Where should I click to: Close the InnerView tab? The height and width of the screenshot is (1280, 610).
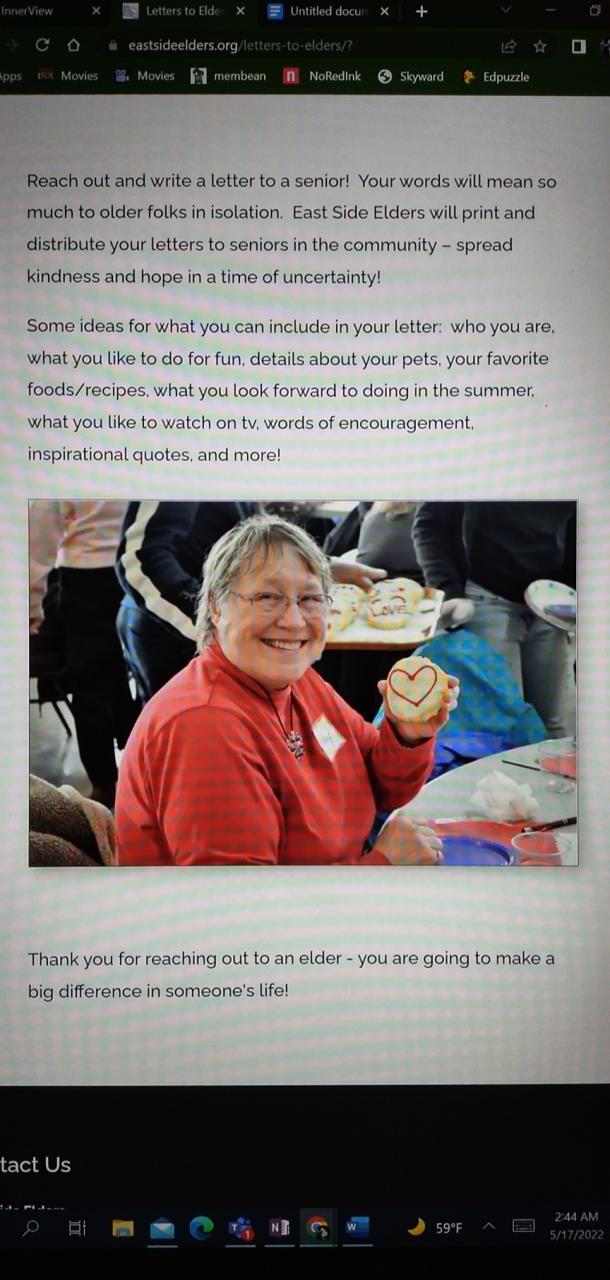[96, 12]
